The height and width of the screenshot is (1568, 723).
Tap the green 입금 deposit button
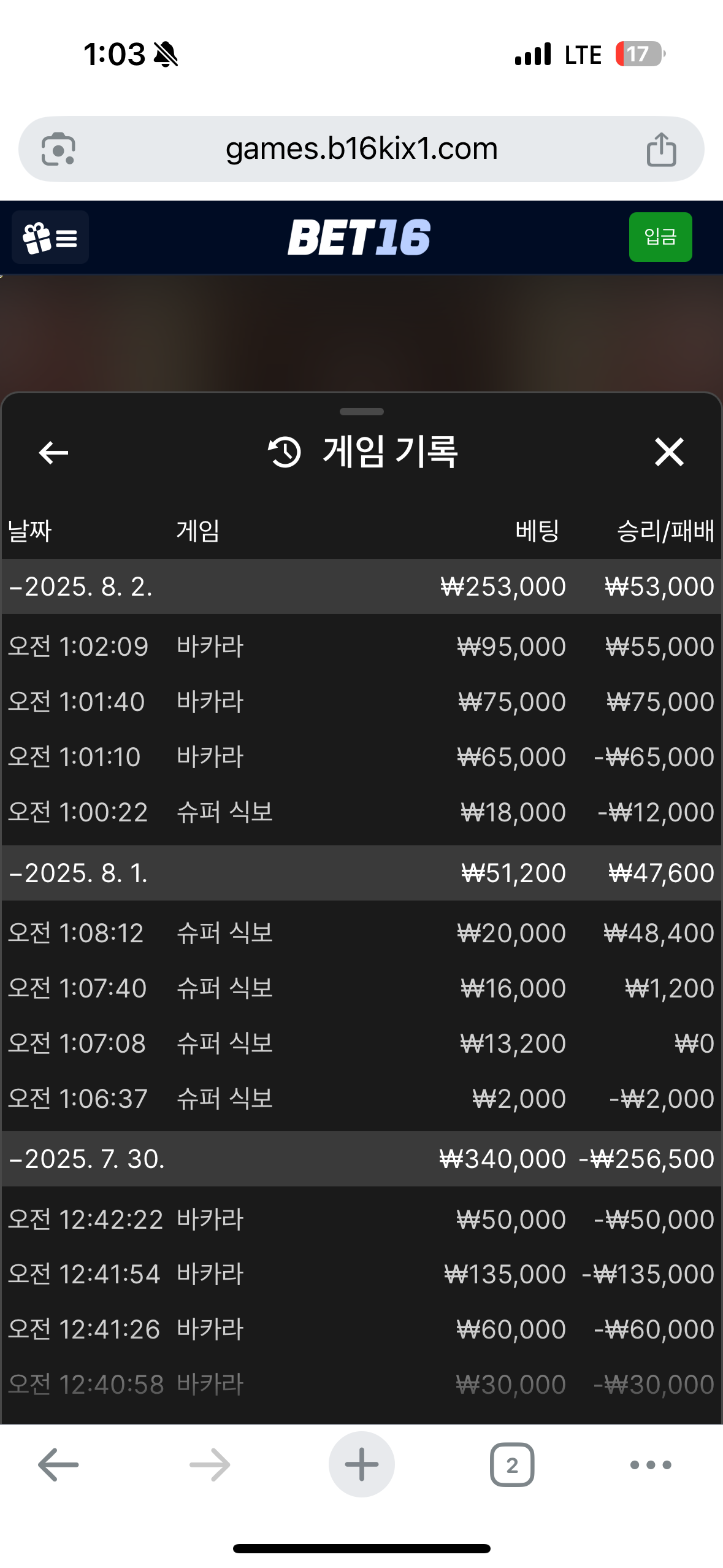click(x=660, y=237)
